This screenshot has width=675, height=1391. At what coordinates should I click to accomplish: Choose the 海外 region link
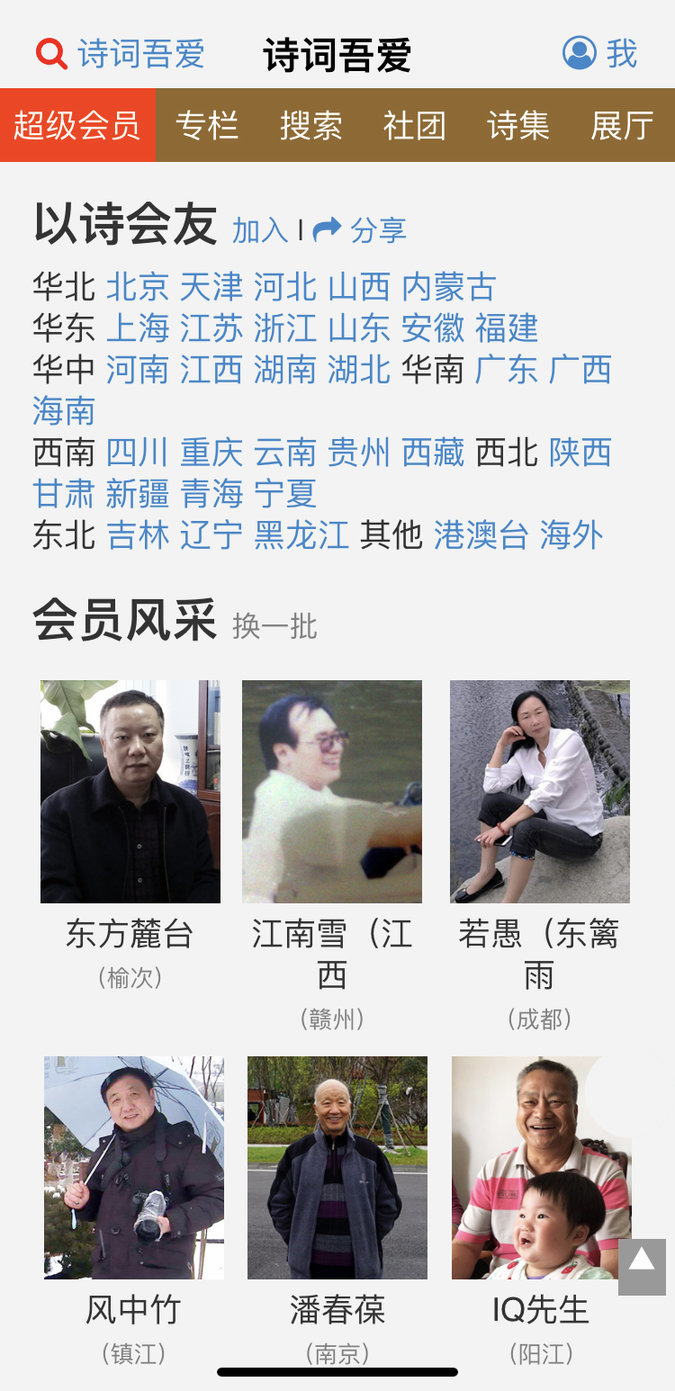point(572,535)
